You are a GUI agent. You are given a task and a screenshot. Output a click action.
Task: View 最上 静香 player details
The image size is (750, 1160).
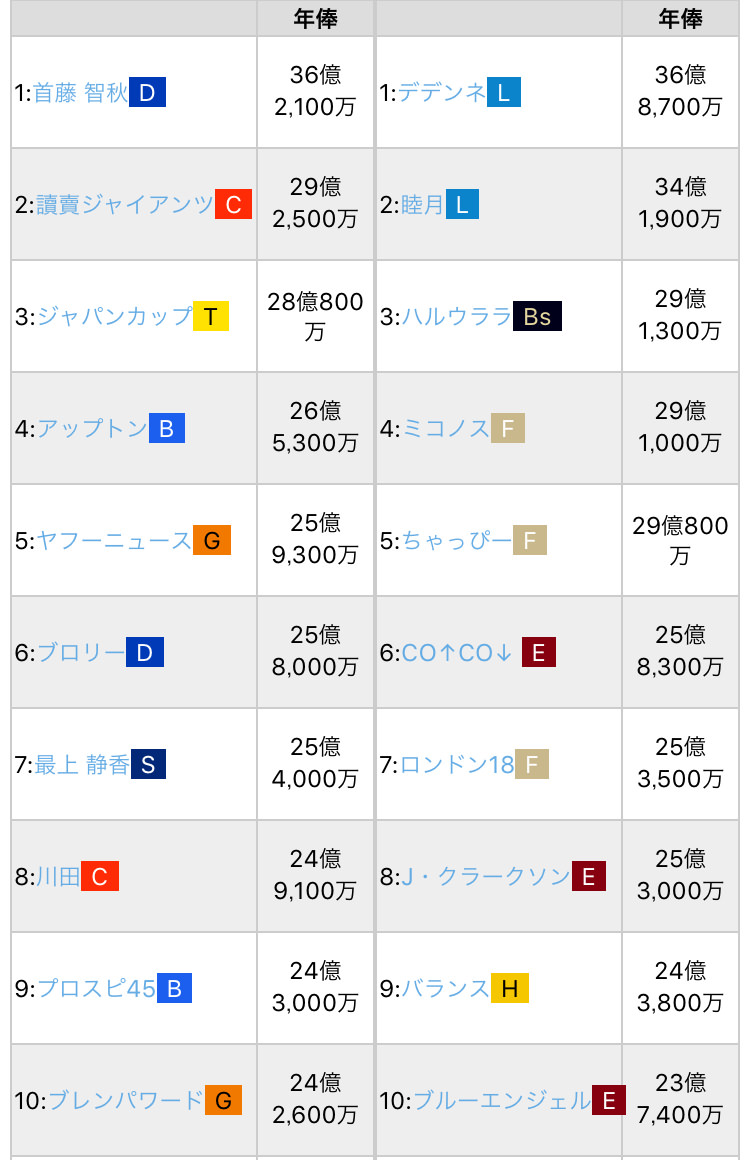point(82,765)
